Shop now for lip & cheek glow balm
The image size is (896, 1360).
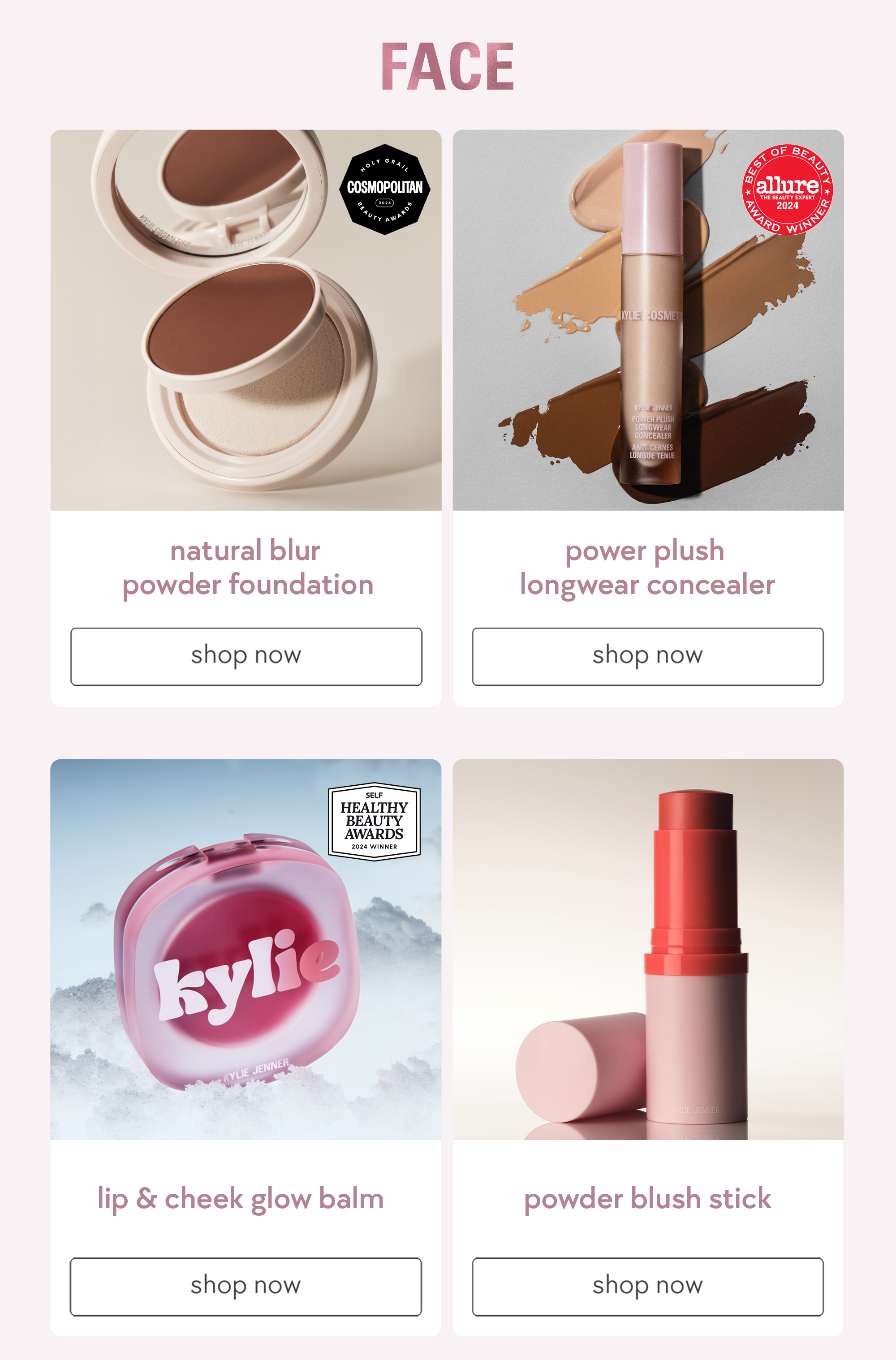click(x=246, y=1286)
